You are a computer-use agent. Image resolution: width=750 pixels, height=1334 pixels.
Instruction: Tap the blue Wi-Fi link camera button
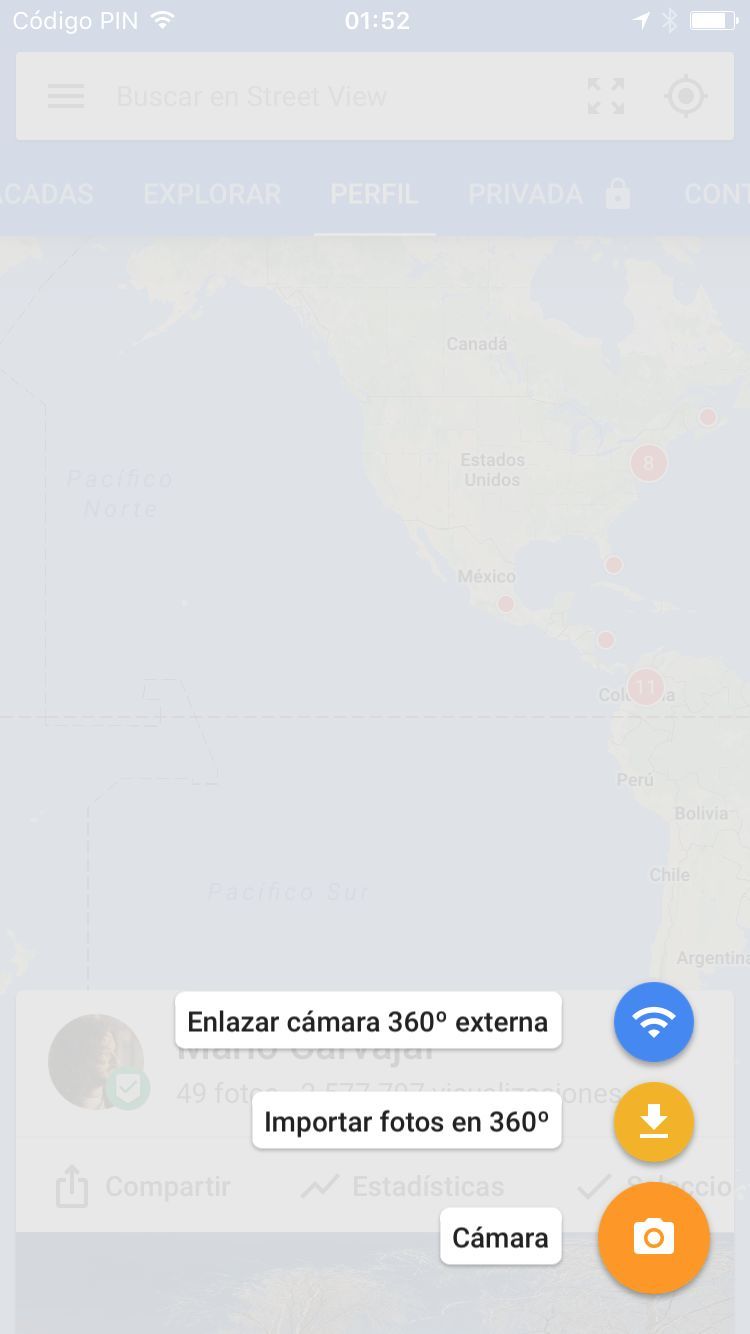[x=654, y=1022]
